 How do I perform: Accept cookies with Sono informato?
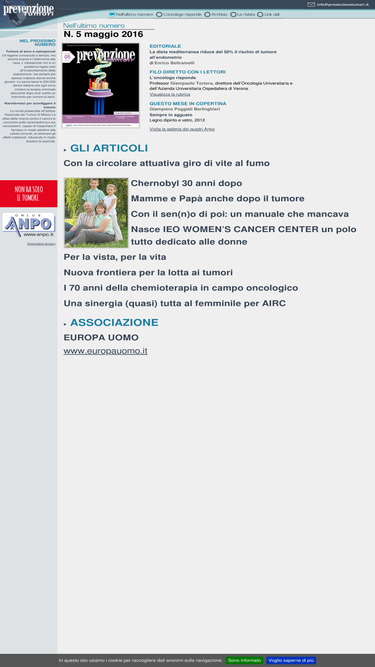coord(244,660)
